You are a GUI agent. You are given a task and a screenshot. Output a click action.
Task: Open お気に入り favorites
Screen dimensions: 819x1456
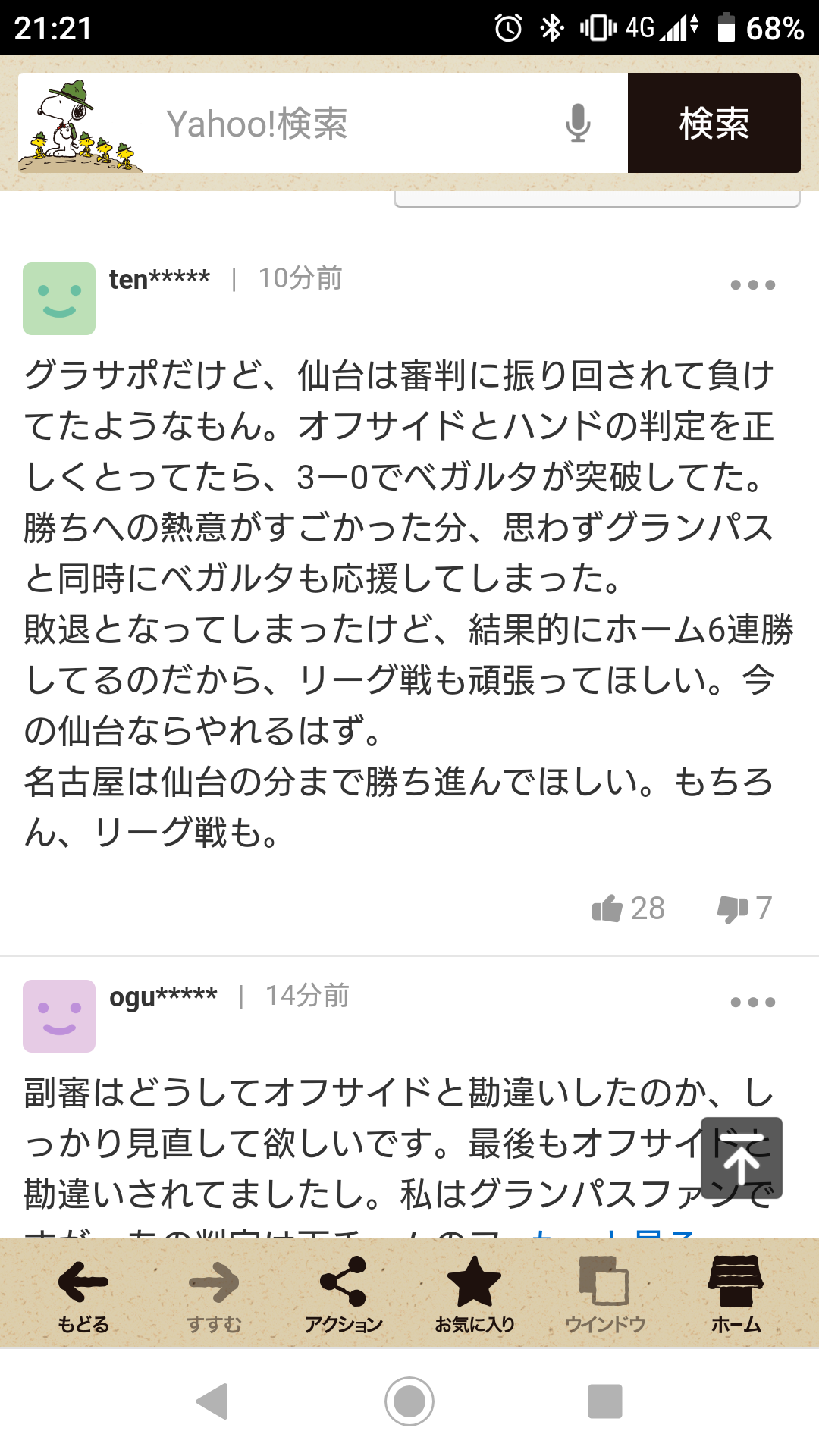475,1294
